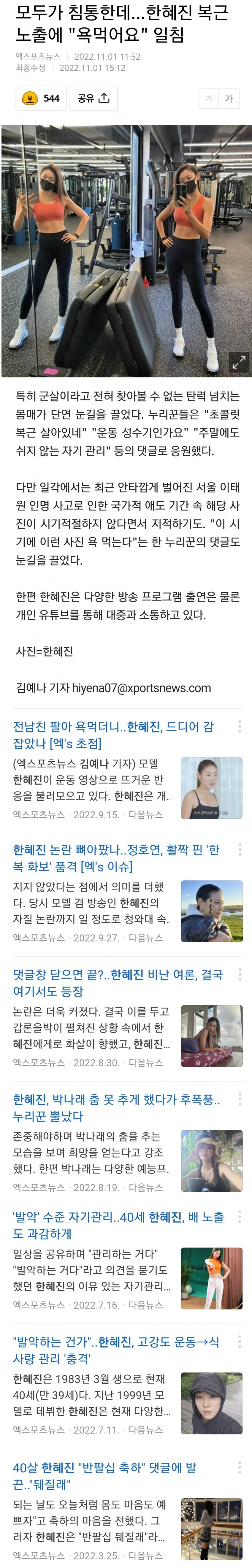Open article '"발악하는 건가"..한혜진, 고강도 운동'
The image size is (252, 1568).
(x=116, y=1357)
